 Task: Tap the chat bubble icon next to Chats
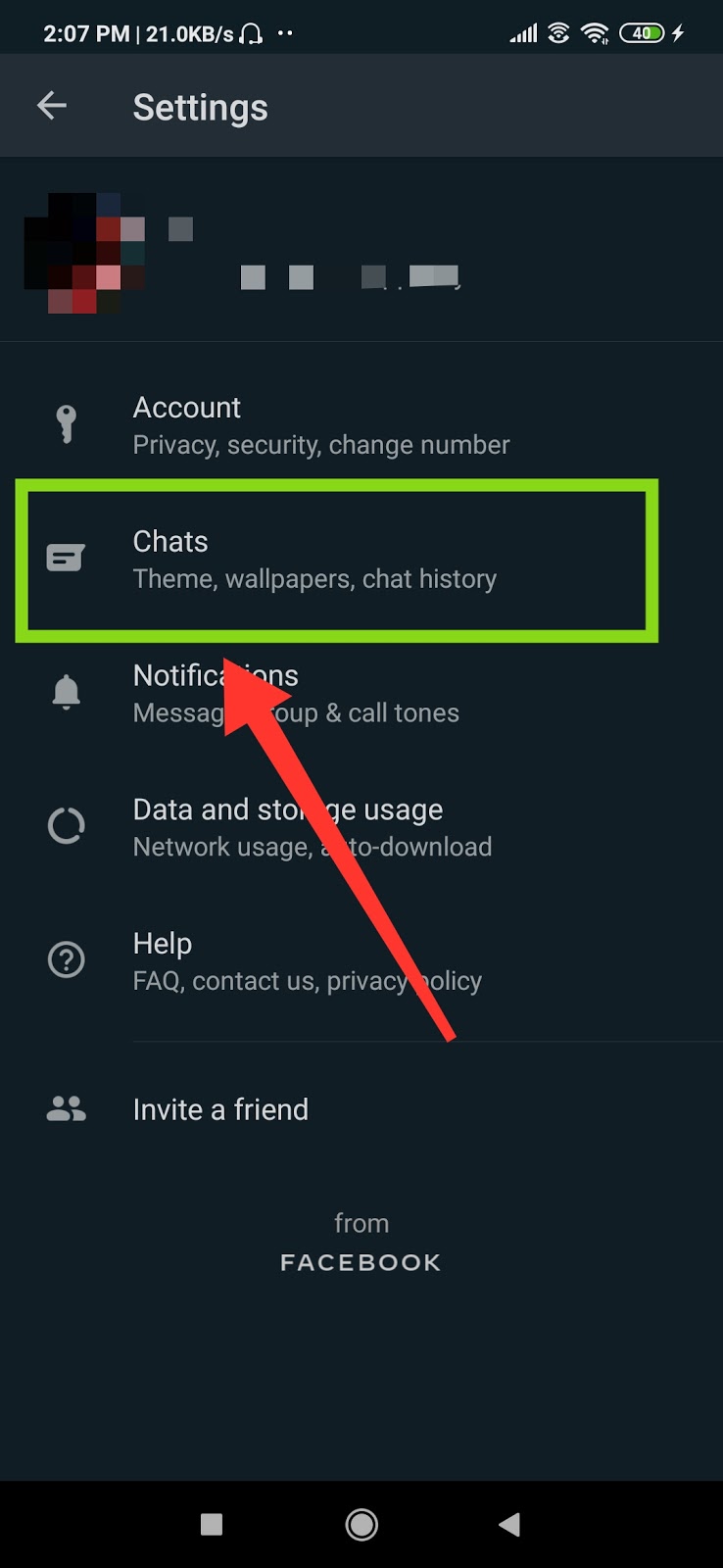pyautogui.click(x=66, y=557)
